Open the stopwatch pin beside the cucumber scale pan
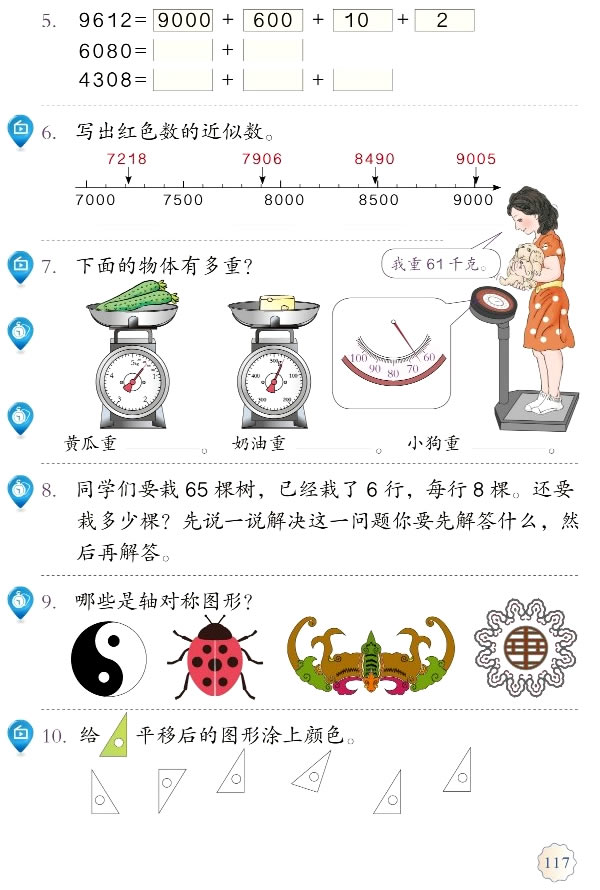Image resolution: width=600 pixels, height=890 pixels. coord(20,332)
